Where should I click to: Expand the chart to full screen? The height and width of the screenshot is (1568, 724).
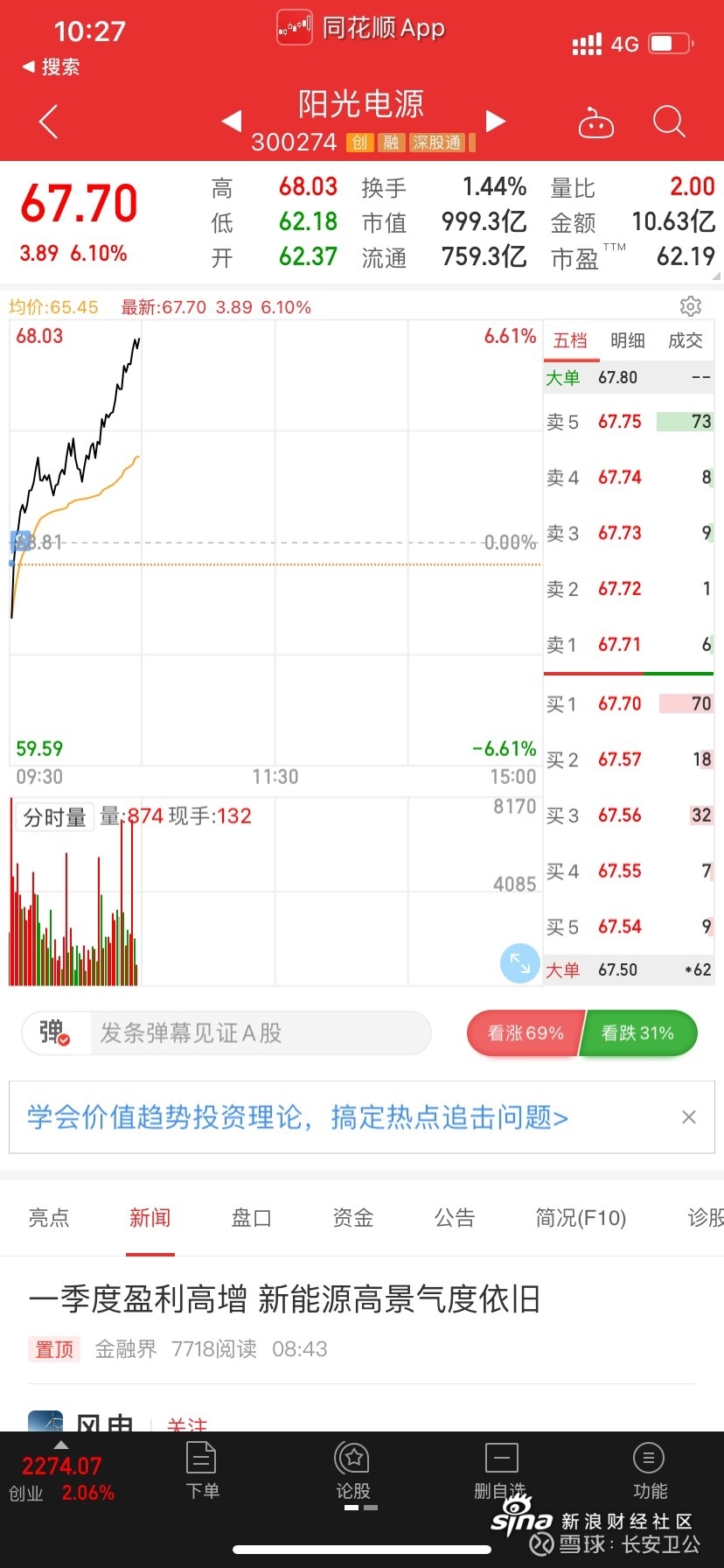tap(520, 963)
